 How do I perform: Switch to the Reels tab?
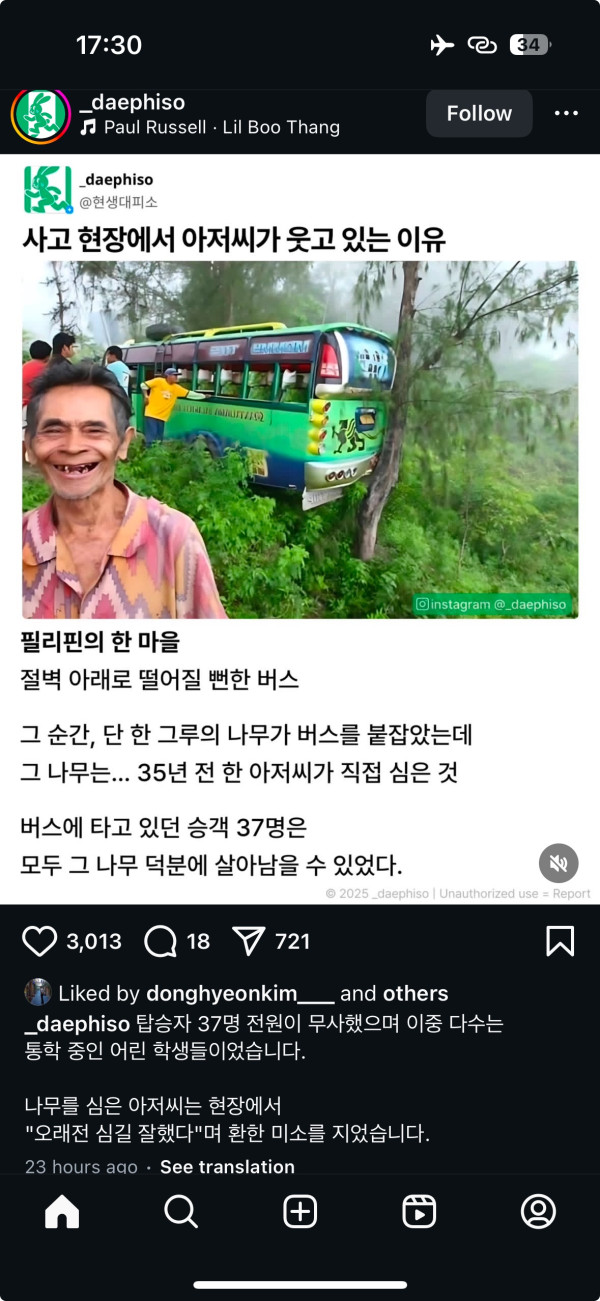click(x=419, y=1212)
